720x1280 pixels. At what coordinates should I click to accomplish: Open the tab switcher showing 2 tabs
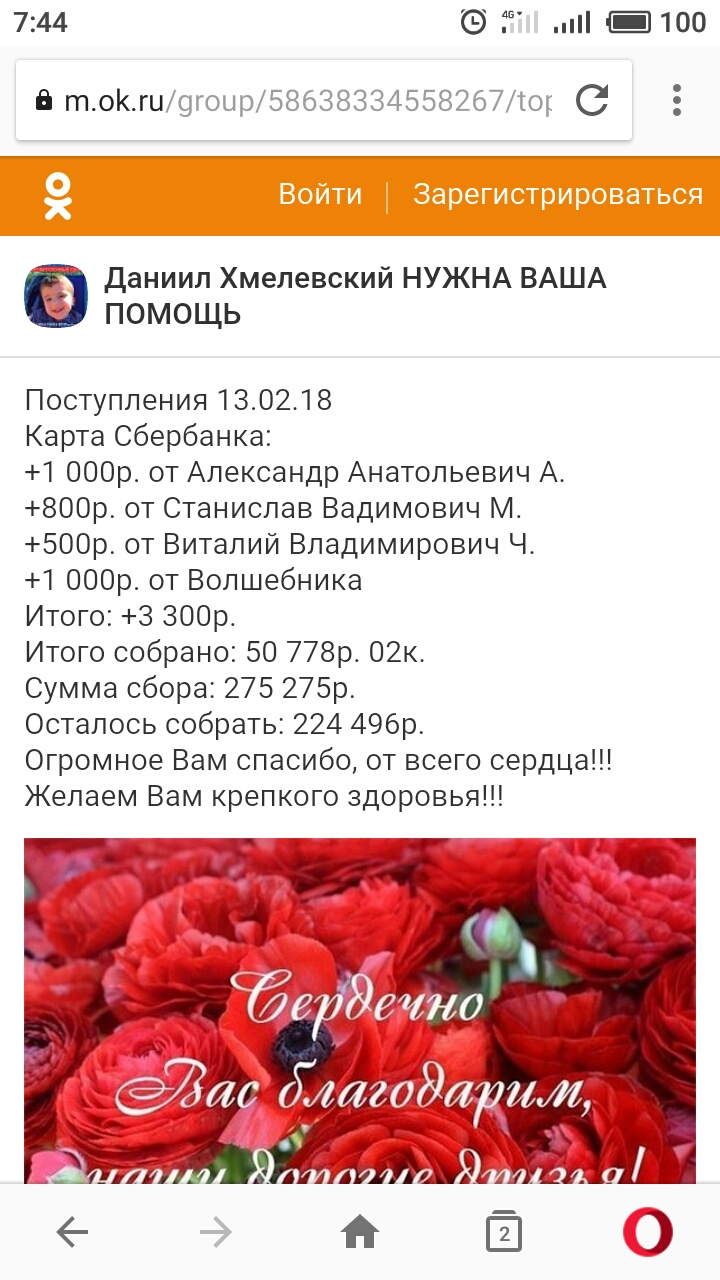click(x=504, y=1233)
